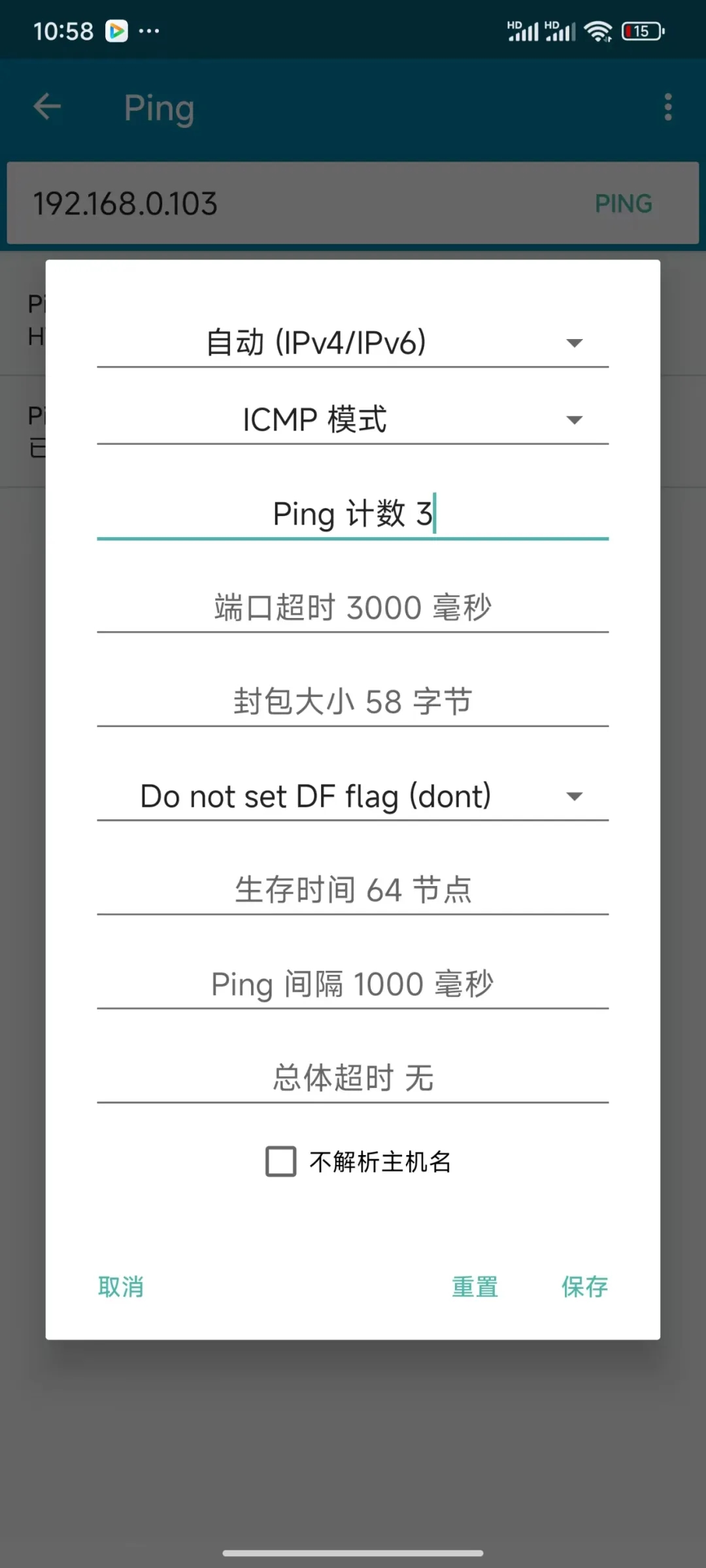Image resolution: width=706 pixels, height=1568 pixels.
Task: Expand the Do not set DF flag dropdown
Action: click(x=352, y=796)
